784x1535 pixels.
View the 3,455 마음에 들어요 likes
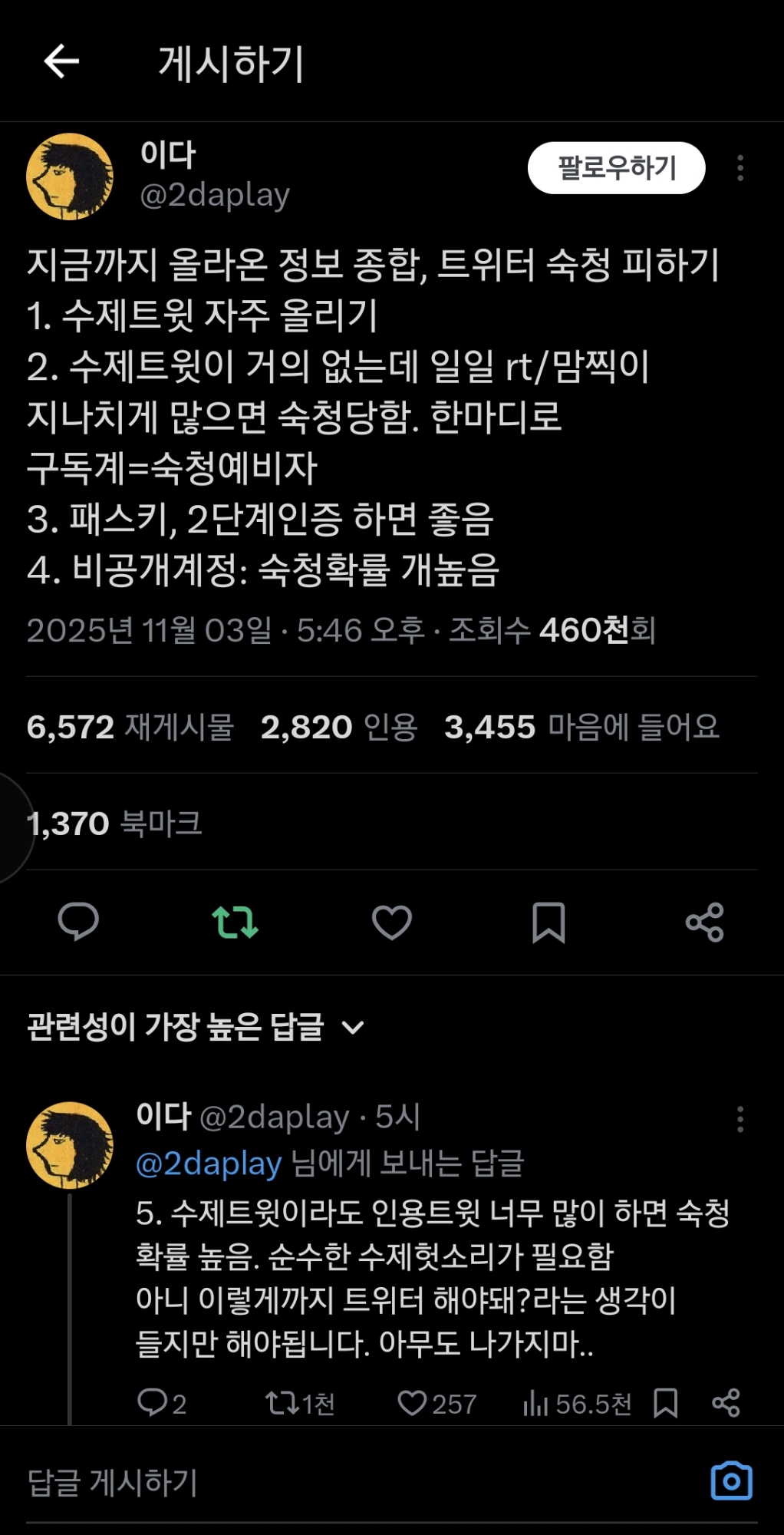(581, 727)
